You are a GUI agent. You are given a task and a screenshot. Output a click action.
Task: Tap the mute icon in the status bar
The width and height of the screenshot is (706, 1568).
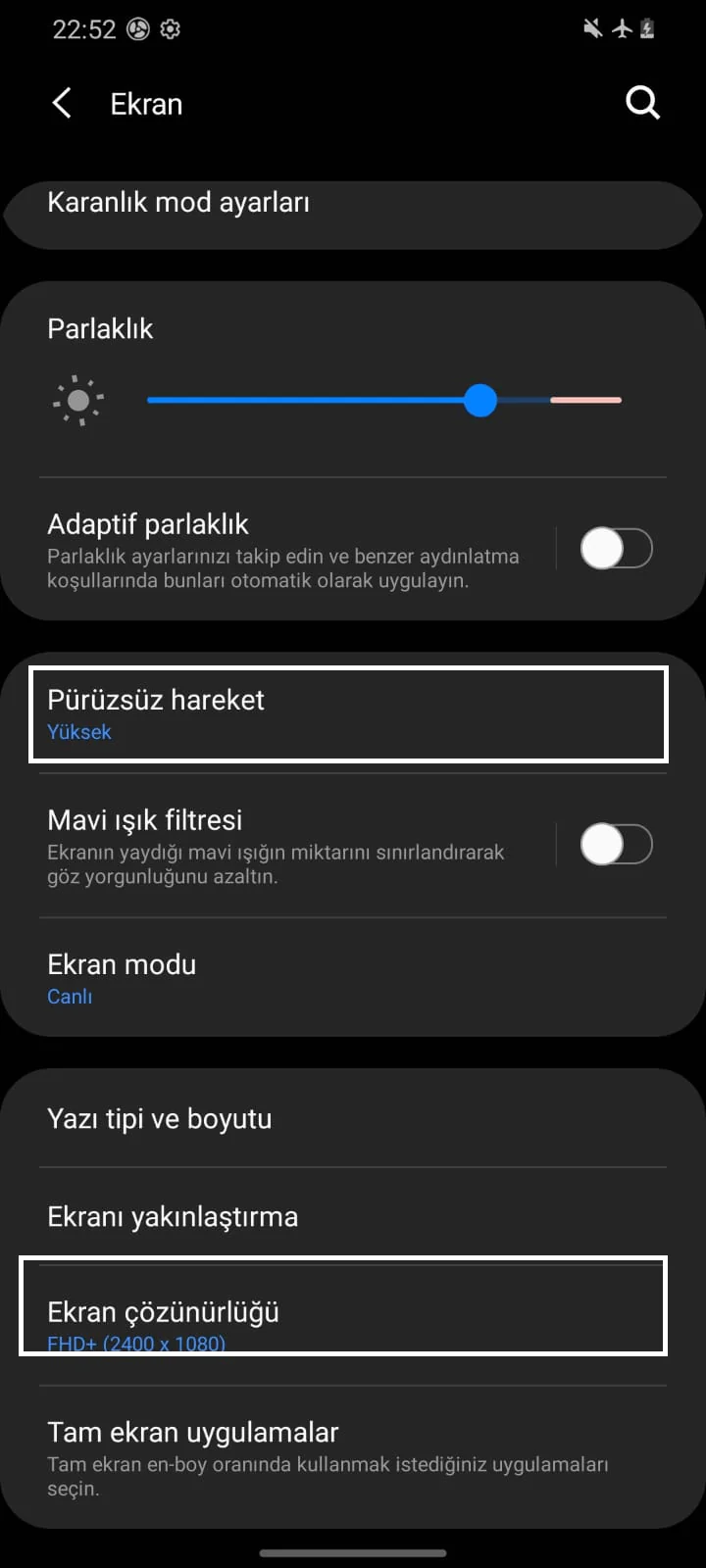592,28
